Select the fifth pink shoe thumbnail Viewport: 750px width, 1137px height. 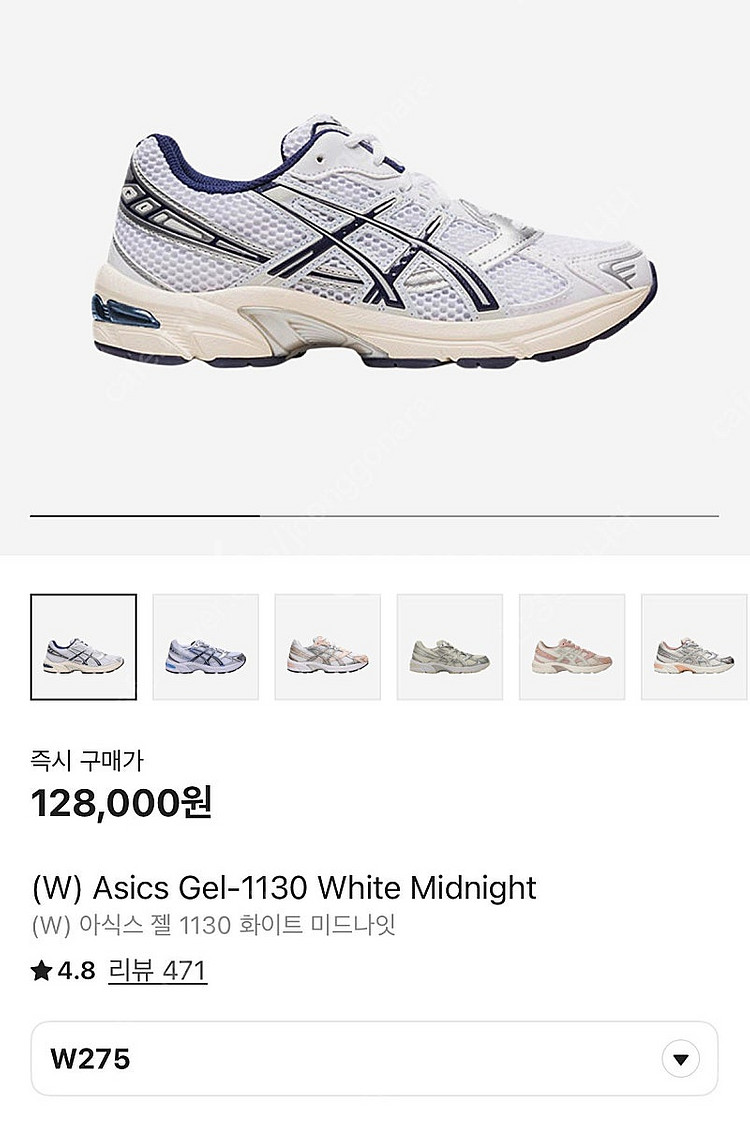(572, 647)
